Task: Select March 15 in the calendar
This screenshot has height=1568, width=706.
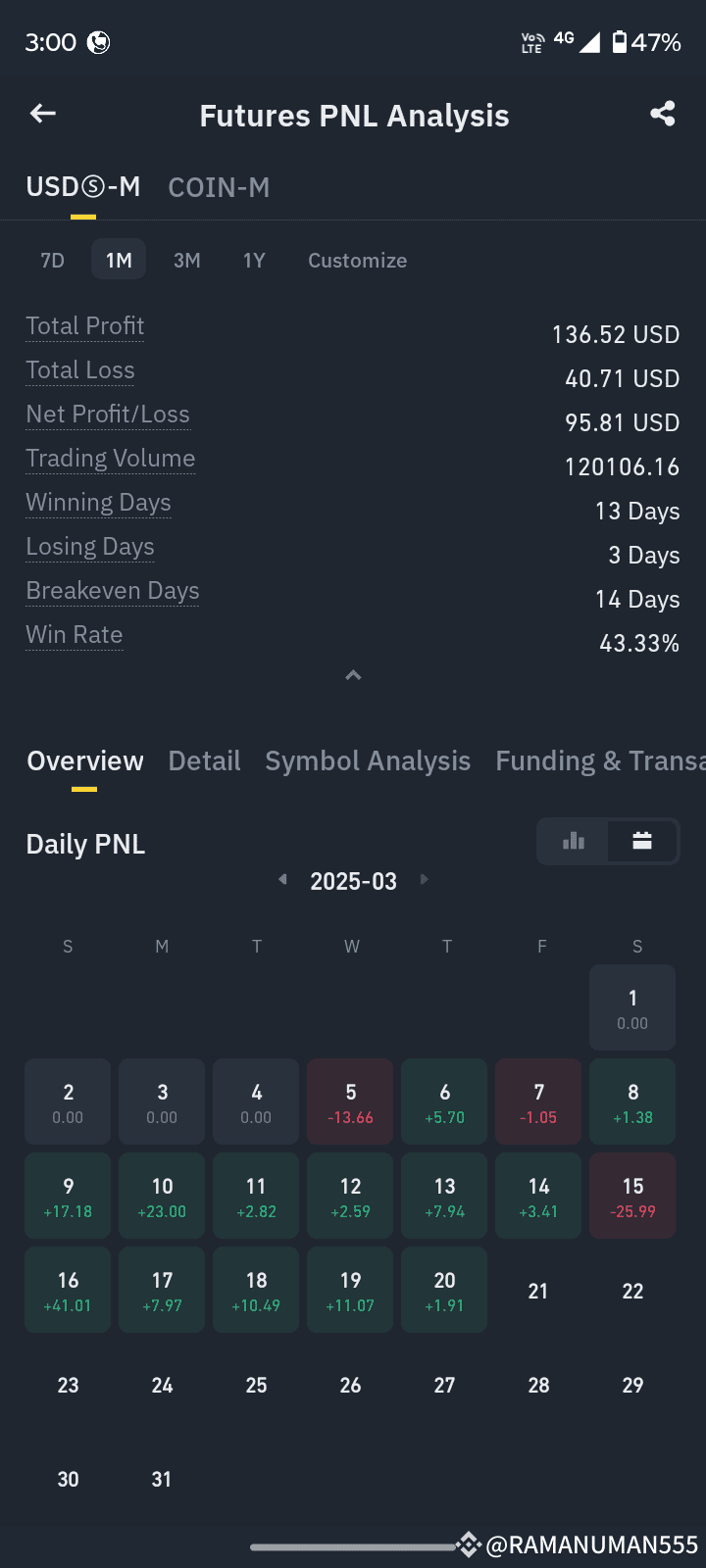Action: coord(632,1196)
